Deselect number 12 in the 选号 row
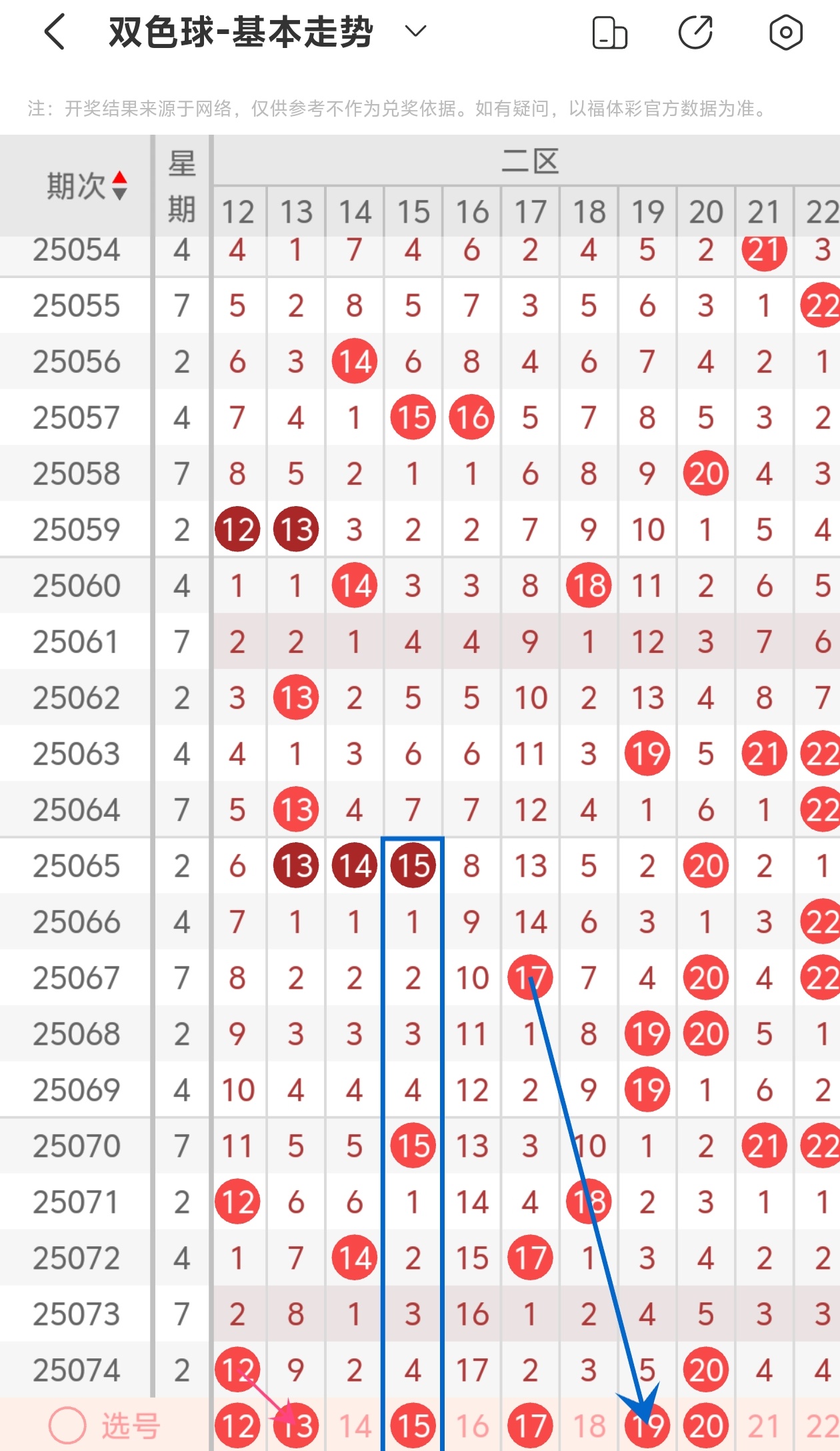Image resolution: width=840 pixels, height=1451 pixels. [x=237, y=1426]
